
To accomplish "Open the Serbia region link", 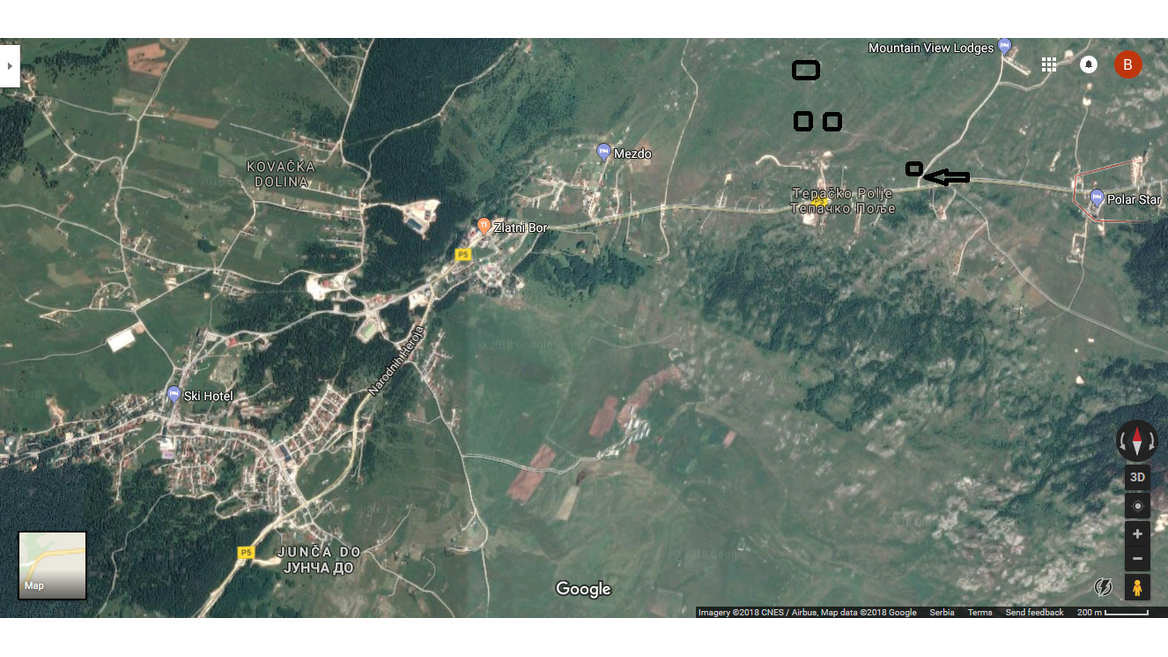I will click(941, 612).
